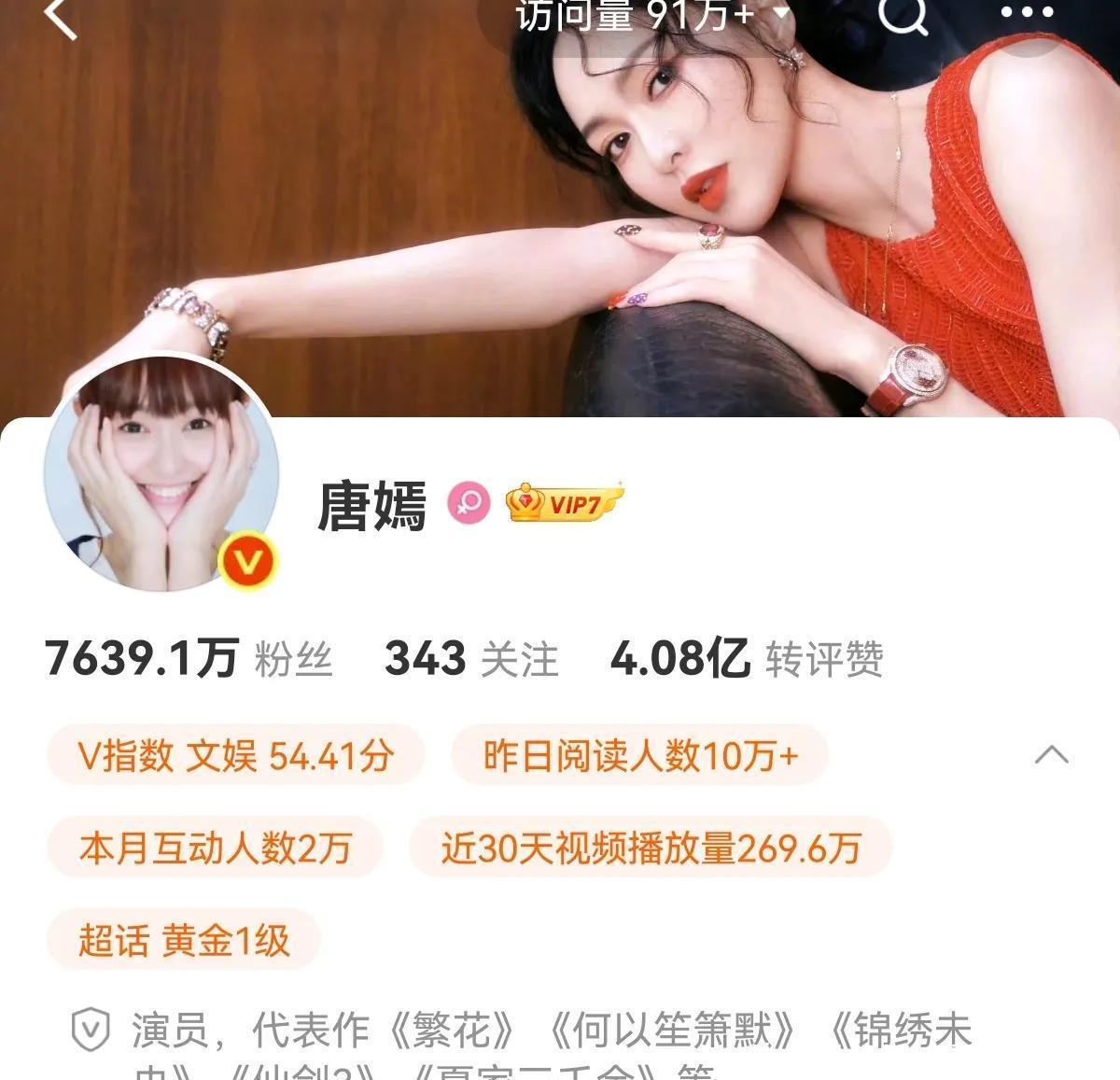Open the 343 关注 following list
This screenshot has height=1080, width=1120.
[x=471, y=659]
